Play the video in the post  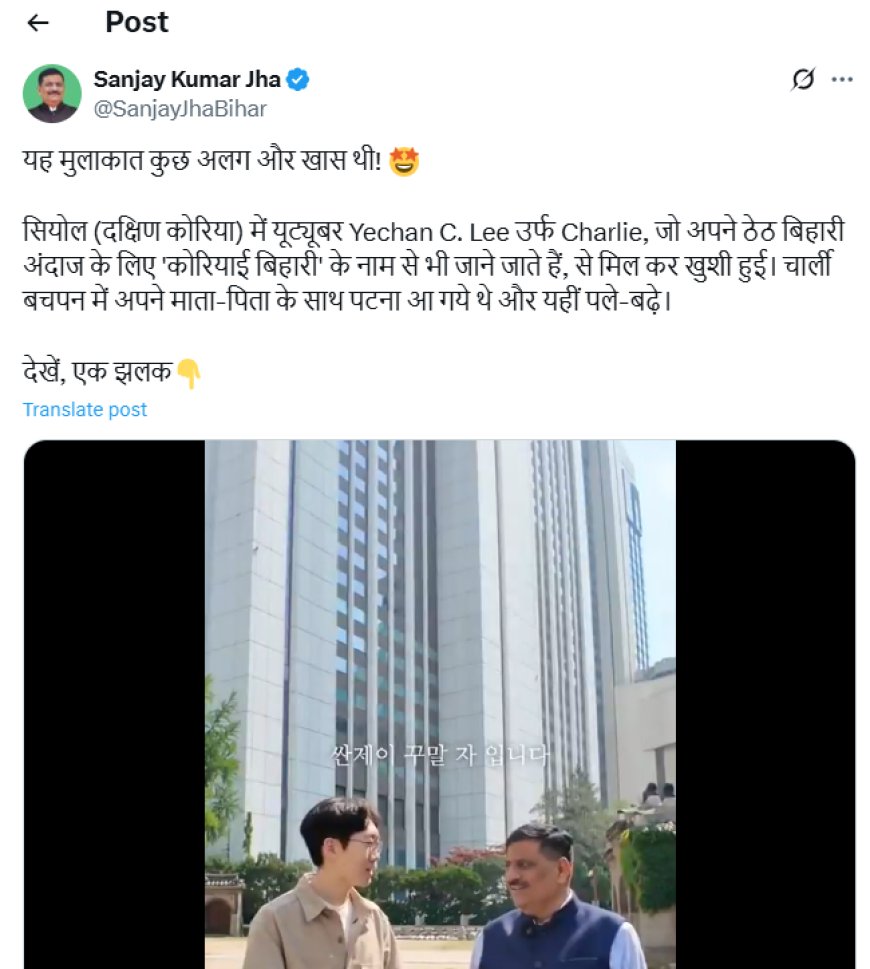click(x=440, y=700)
